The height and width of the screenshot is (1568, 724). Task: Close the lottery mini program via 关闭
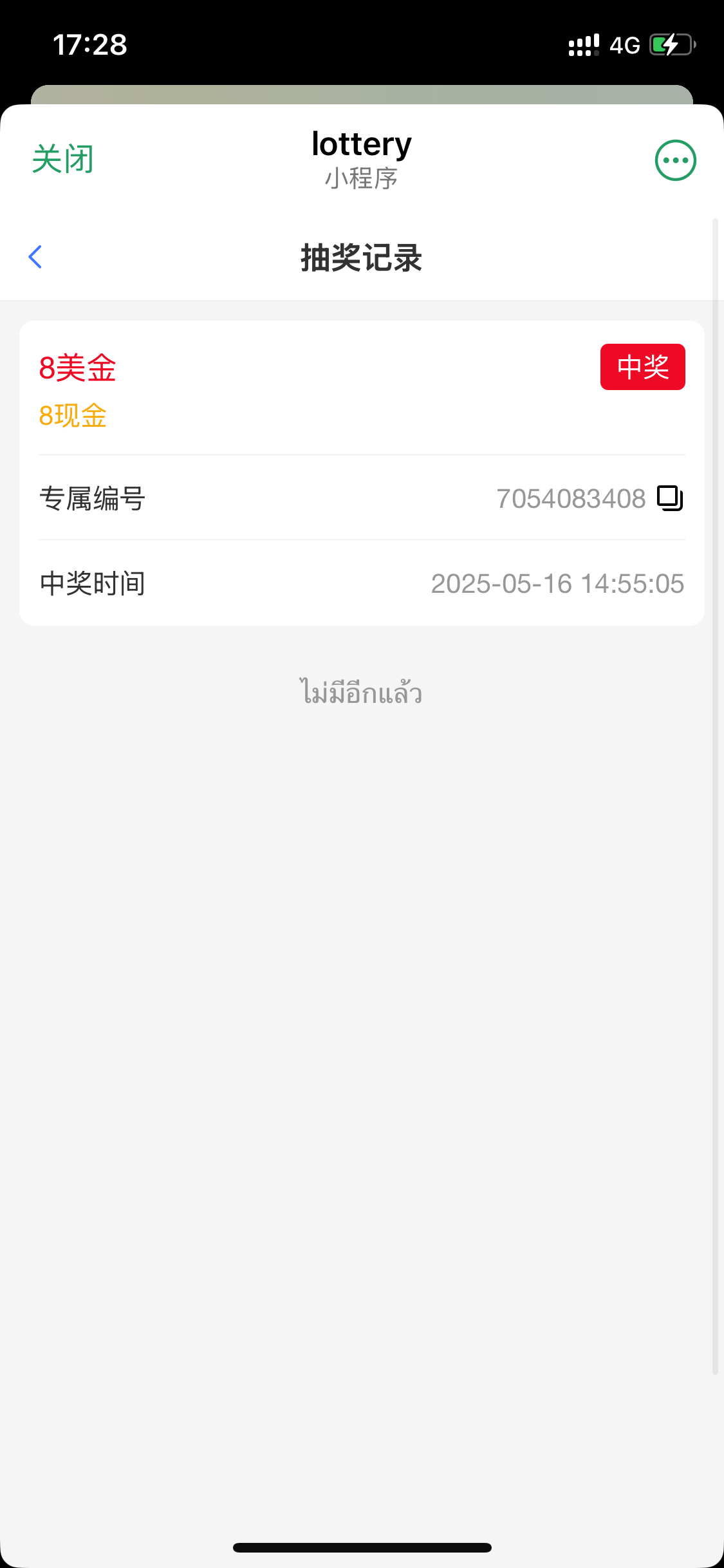pyautogui.click(x=63, y=160)
